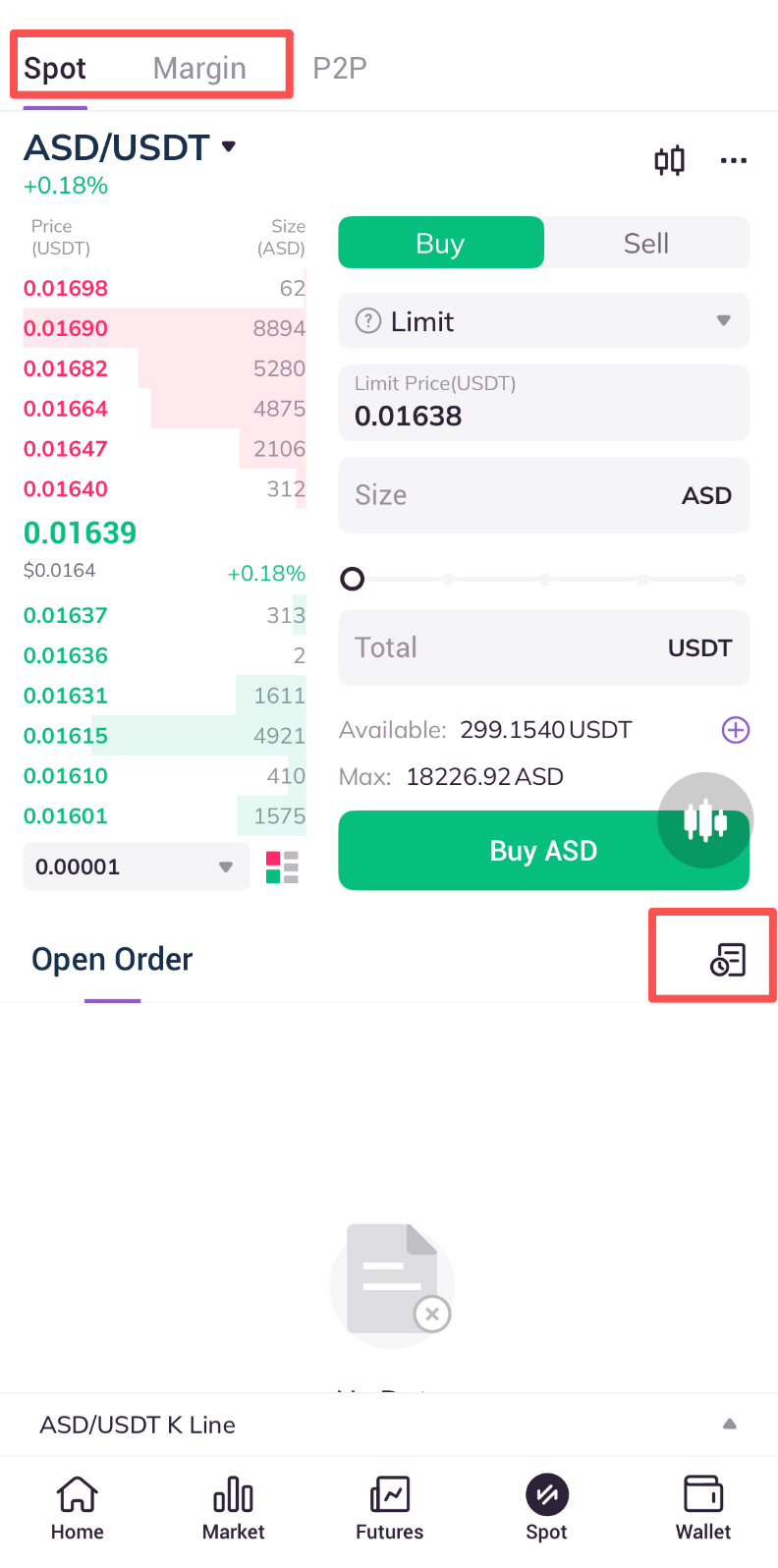Open the candlestick chart icon
778x1568 pixels.
pos(670,160)
